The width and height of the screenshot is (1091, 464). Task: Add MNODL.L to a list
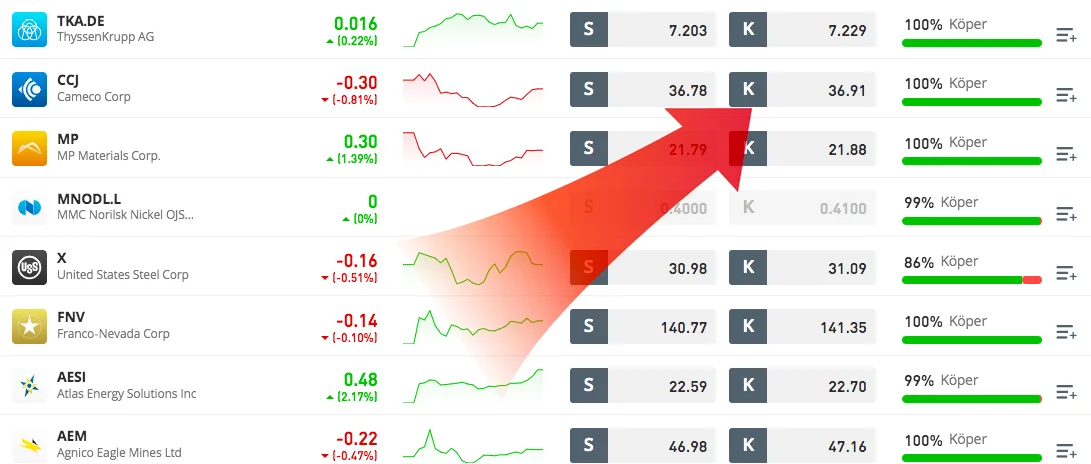[1066, 214]
